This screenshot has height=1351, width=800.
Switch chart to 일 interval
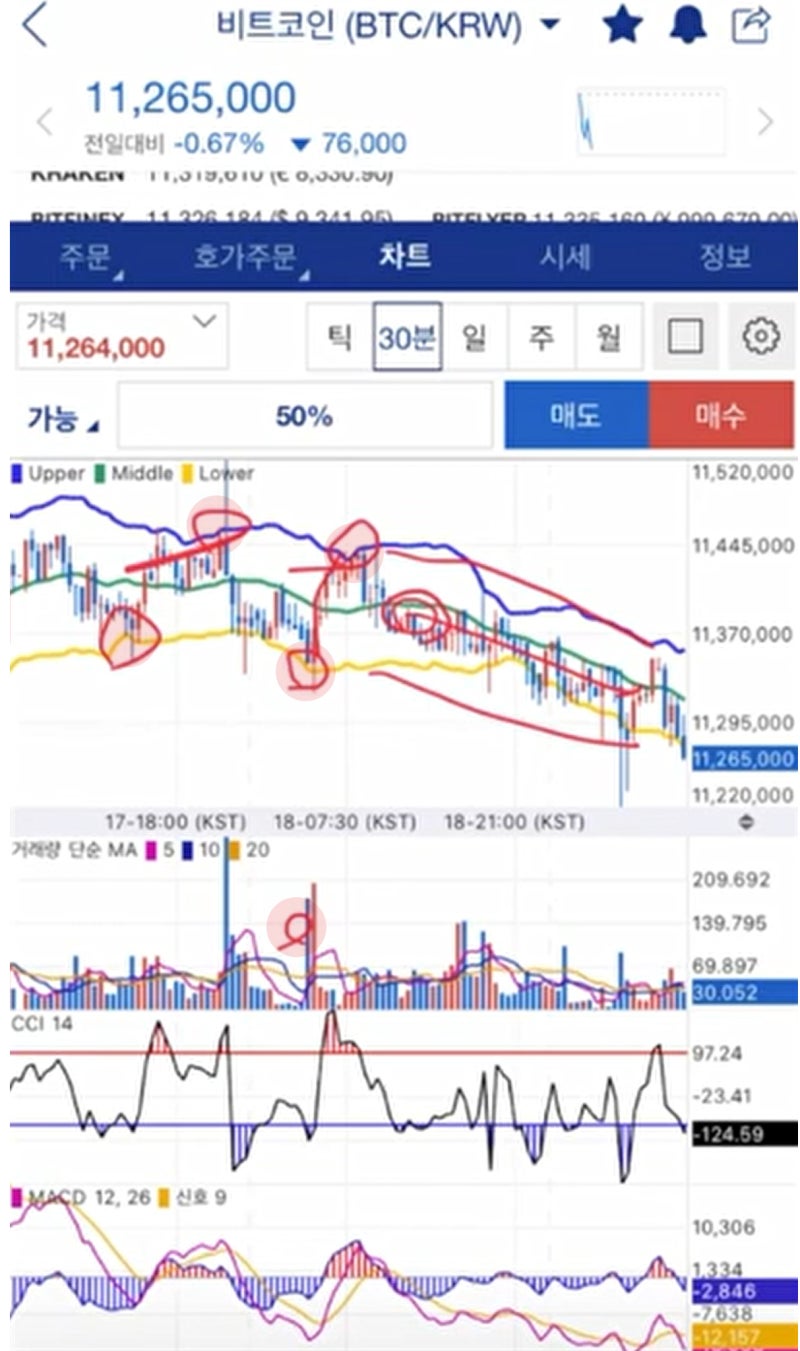click(x=474, y=337)
